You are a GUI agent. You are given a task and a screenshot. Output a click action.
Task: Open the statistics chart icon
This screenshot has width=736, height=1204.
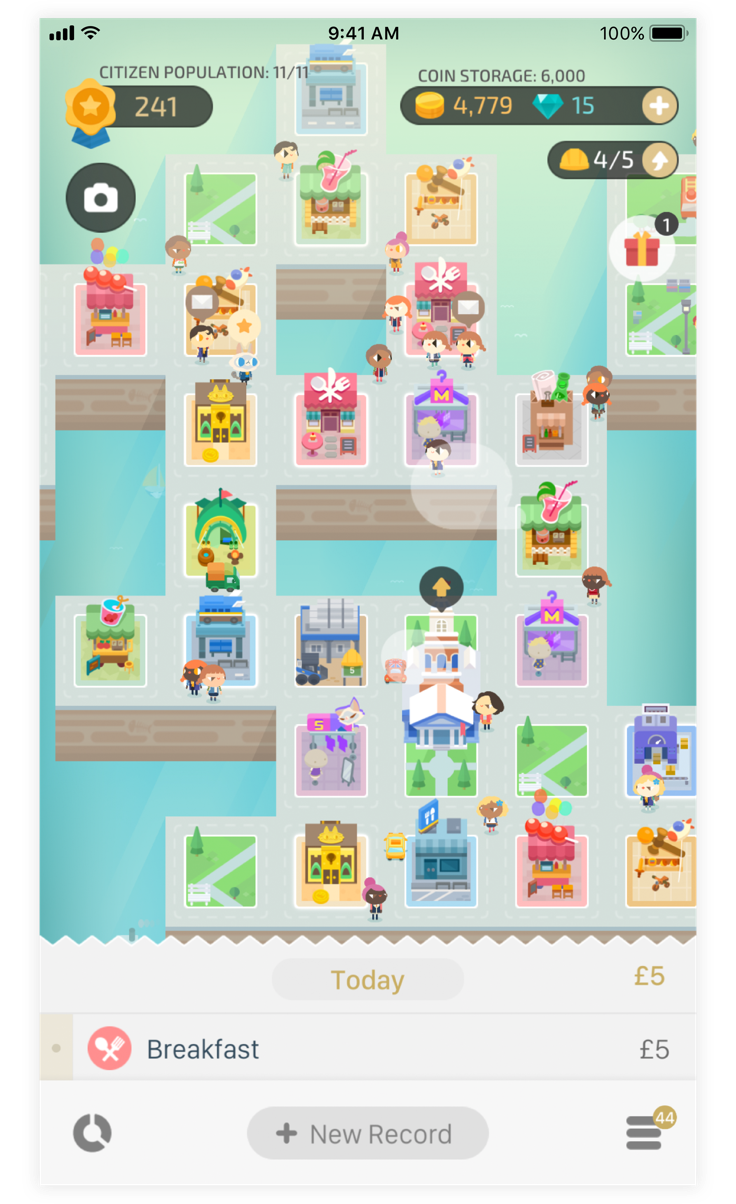92,1133
